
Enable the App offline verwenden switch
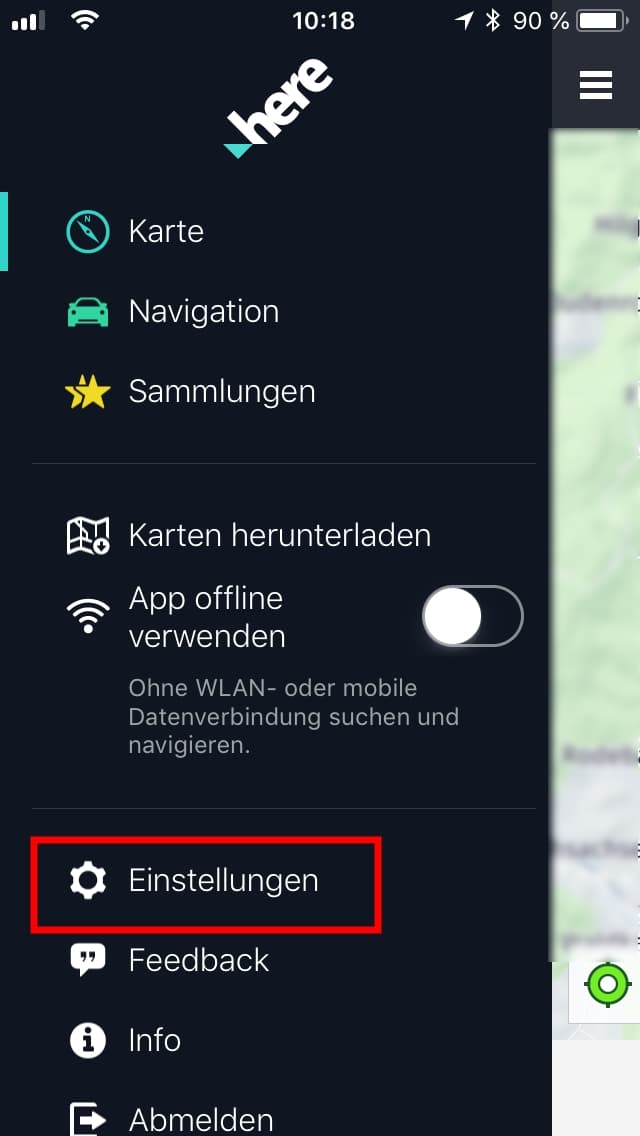click(473, 616)
